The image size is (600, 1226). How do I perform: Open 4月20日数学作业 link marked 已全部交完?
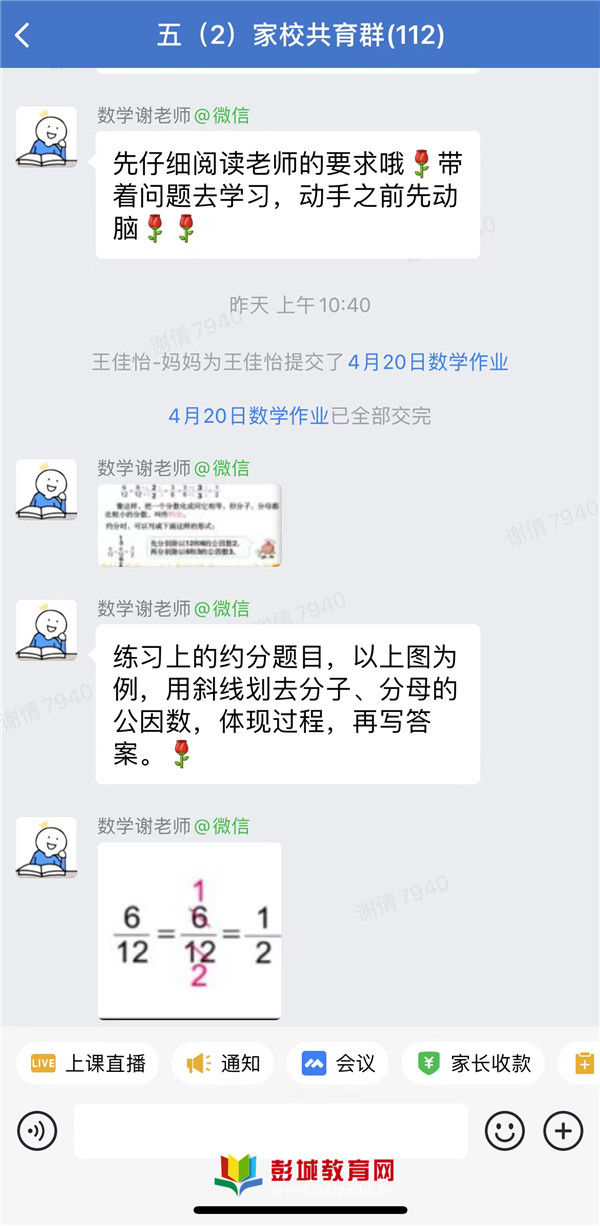(248, 415)
